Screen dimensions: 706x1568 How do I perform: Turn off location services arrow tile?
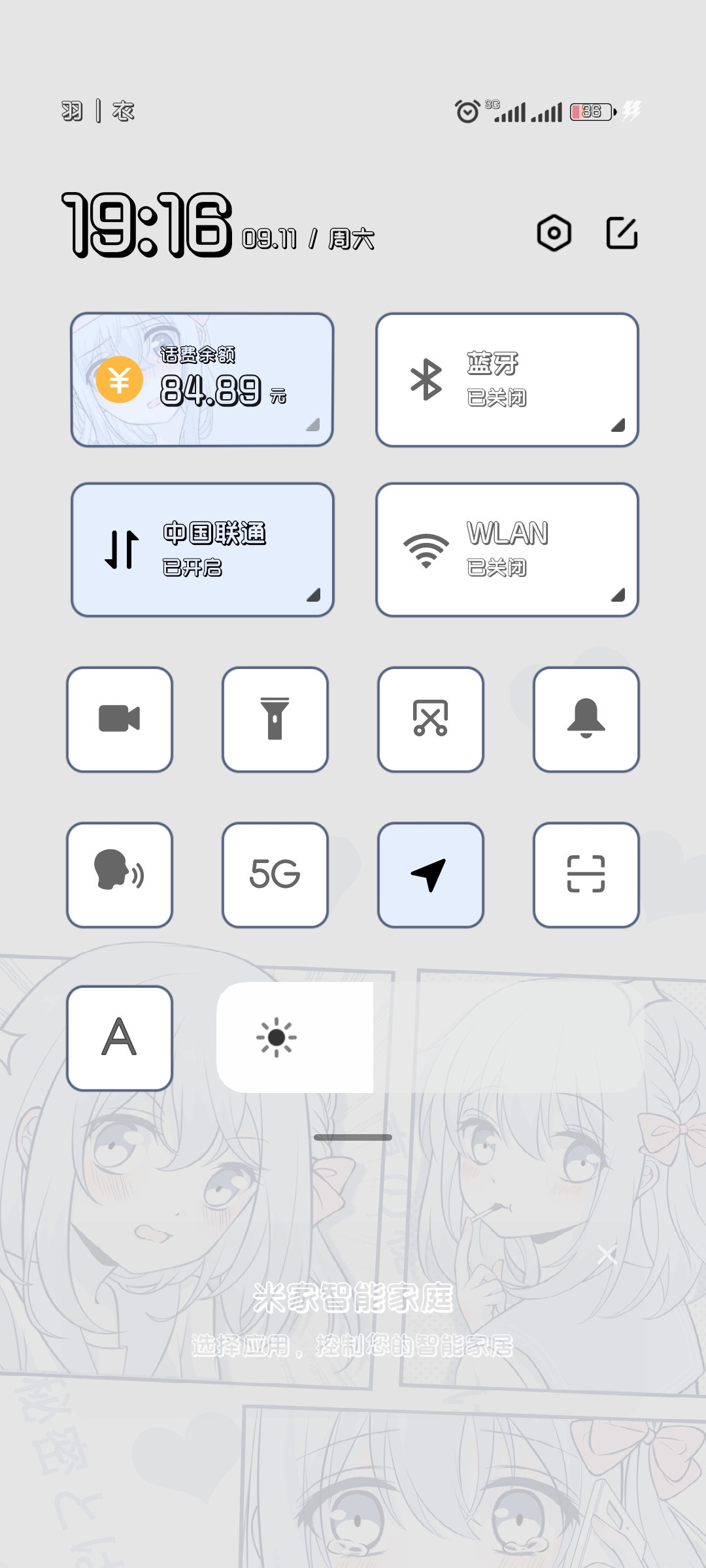pyautogui.click(x=431, y=875)
